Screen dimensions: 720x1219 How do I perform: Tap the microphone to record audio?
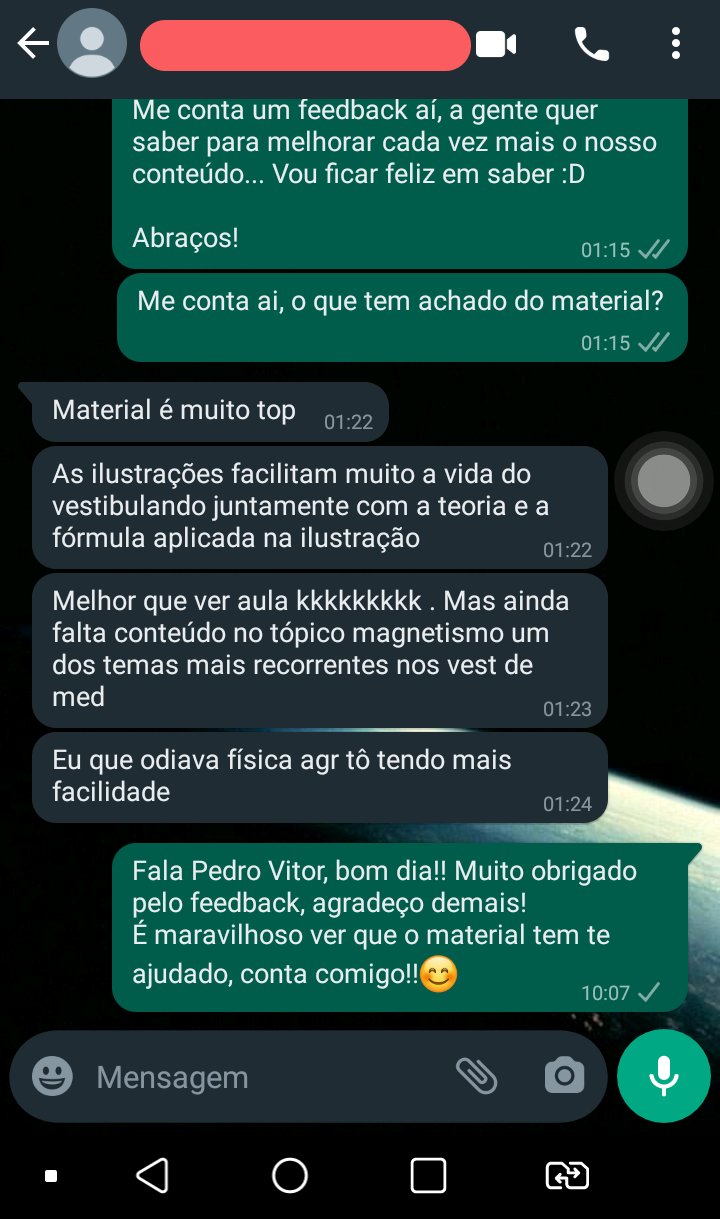coord(664,1076)
